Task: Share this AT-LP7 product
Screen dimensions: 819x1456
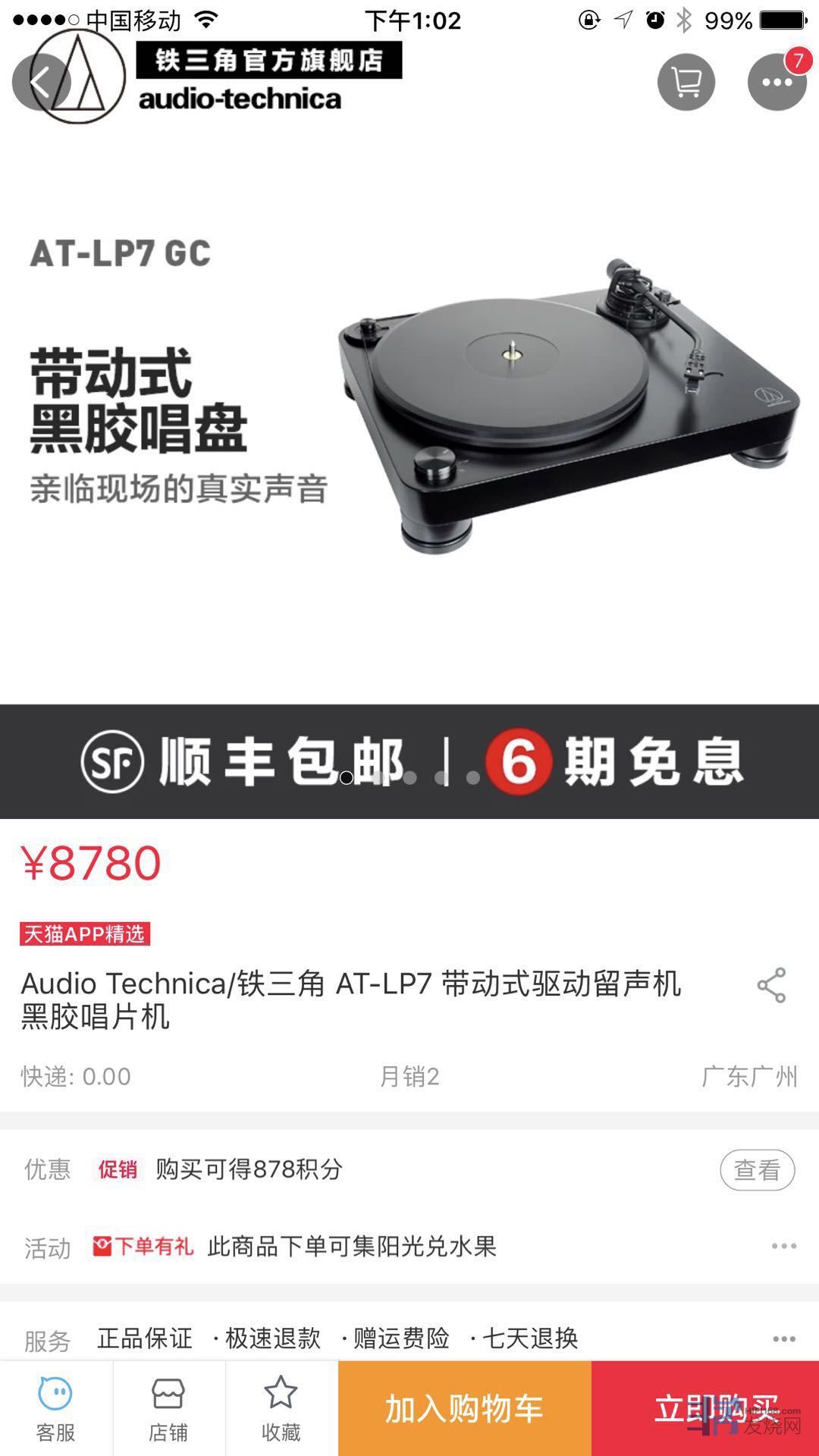Action: pyautogui.click(x=771, y=985)
